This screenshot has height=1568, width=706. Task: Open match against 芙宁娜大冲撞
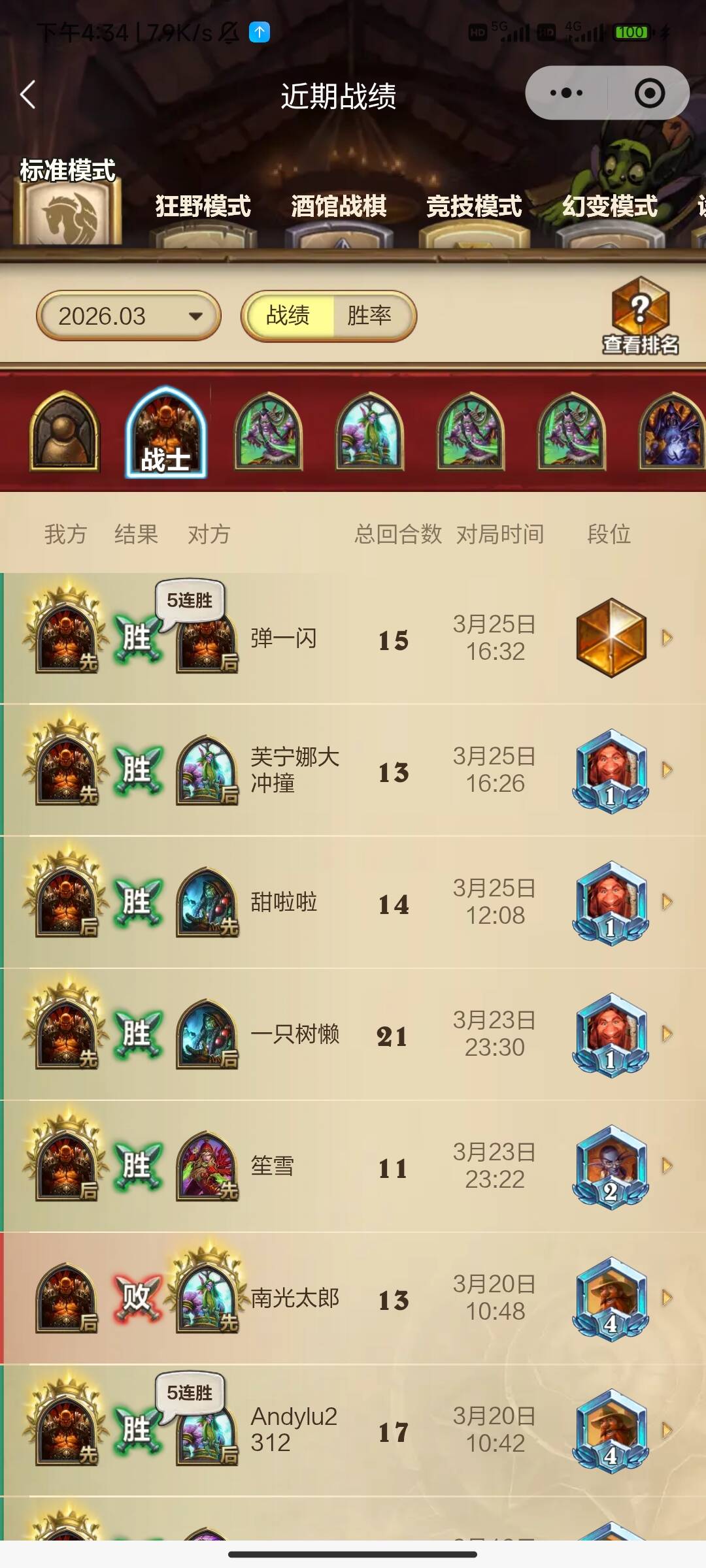(x=353, y=770)
